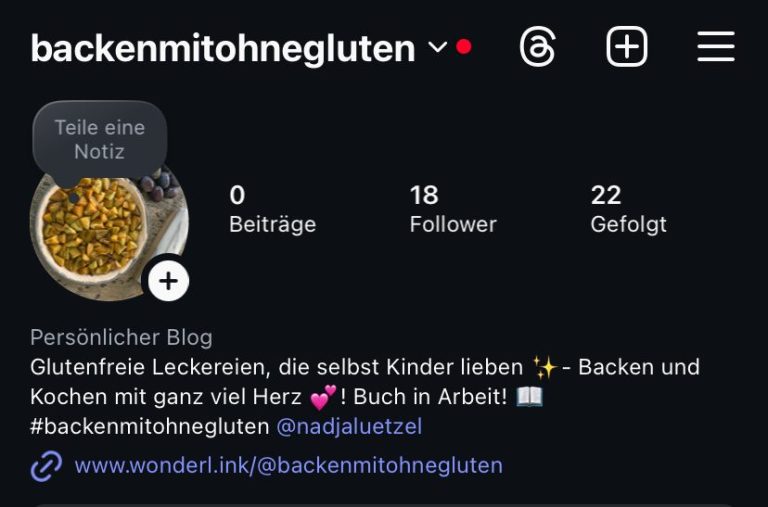Open the wonderl.ink profile link
This screenshot has height=507, width=768.
click(288, 465)
